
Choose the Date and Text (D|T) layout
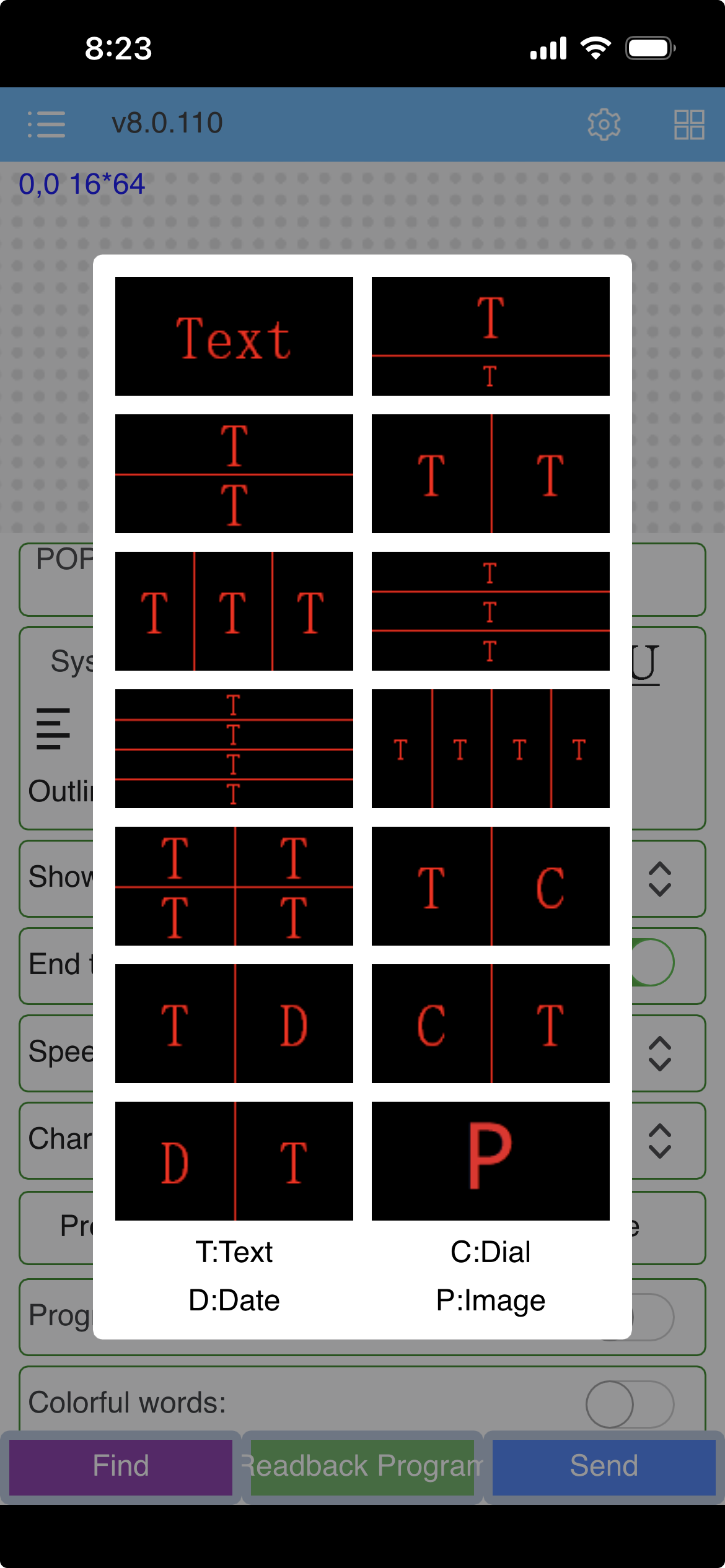click(234, 1161)
